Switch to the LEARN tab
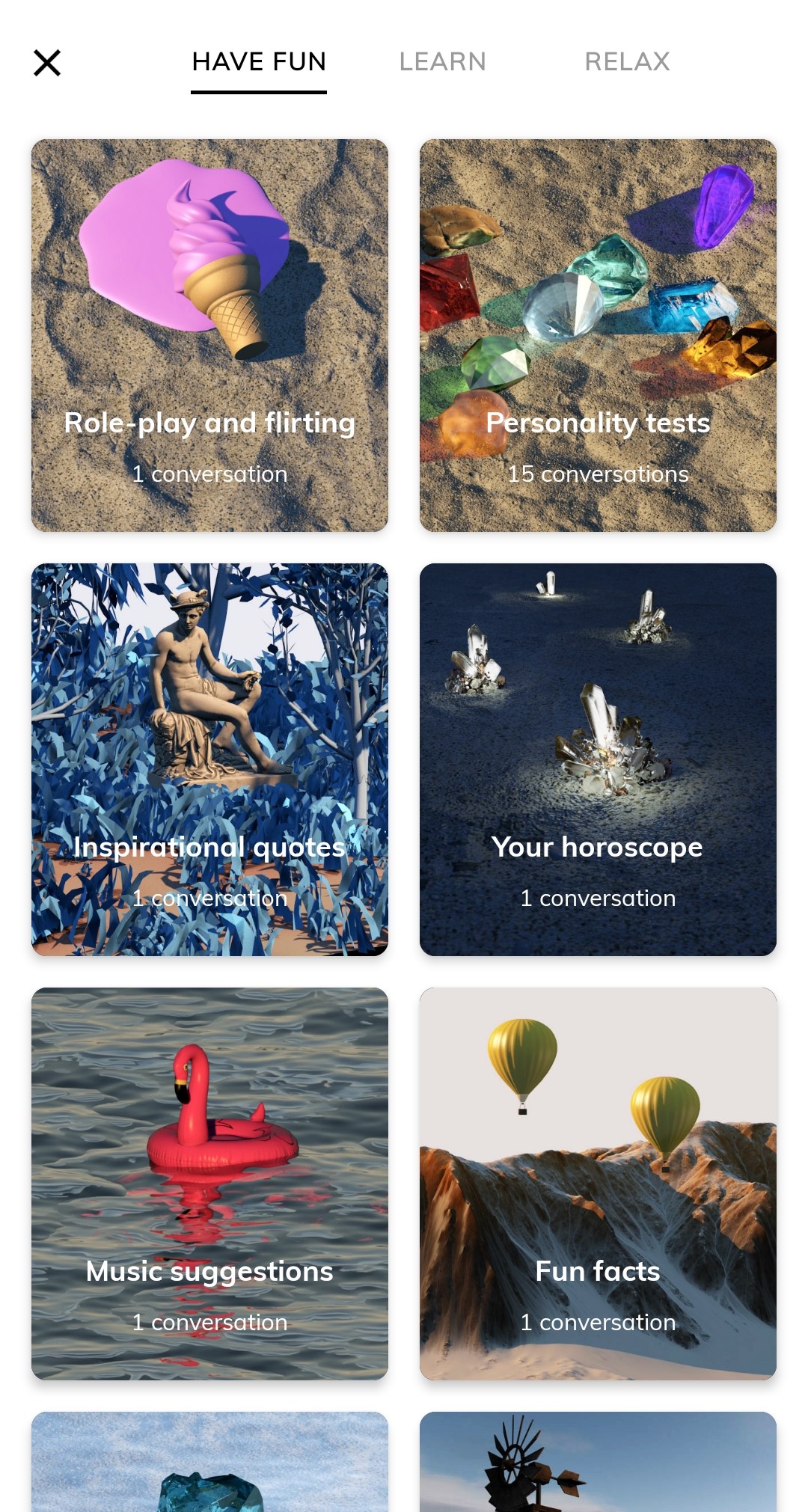The height and width of the screenshot is (1512, 808). [442, 61]
